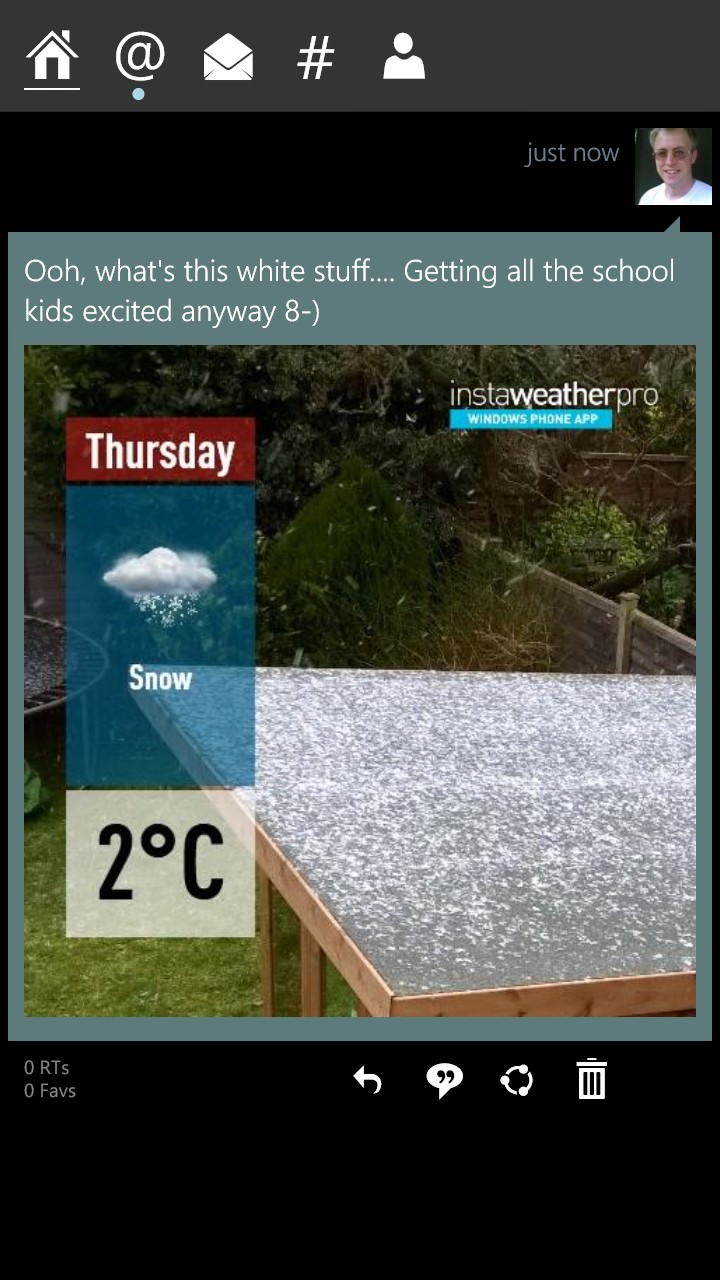Viewport: 720px width, 1280px height.
Task: Open the direct messages envelope tab
Action: [228, 57]
